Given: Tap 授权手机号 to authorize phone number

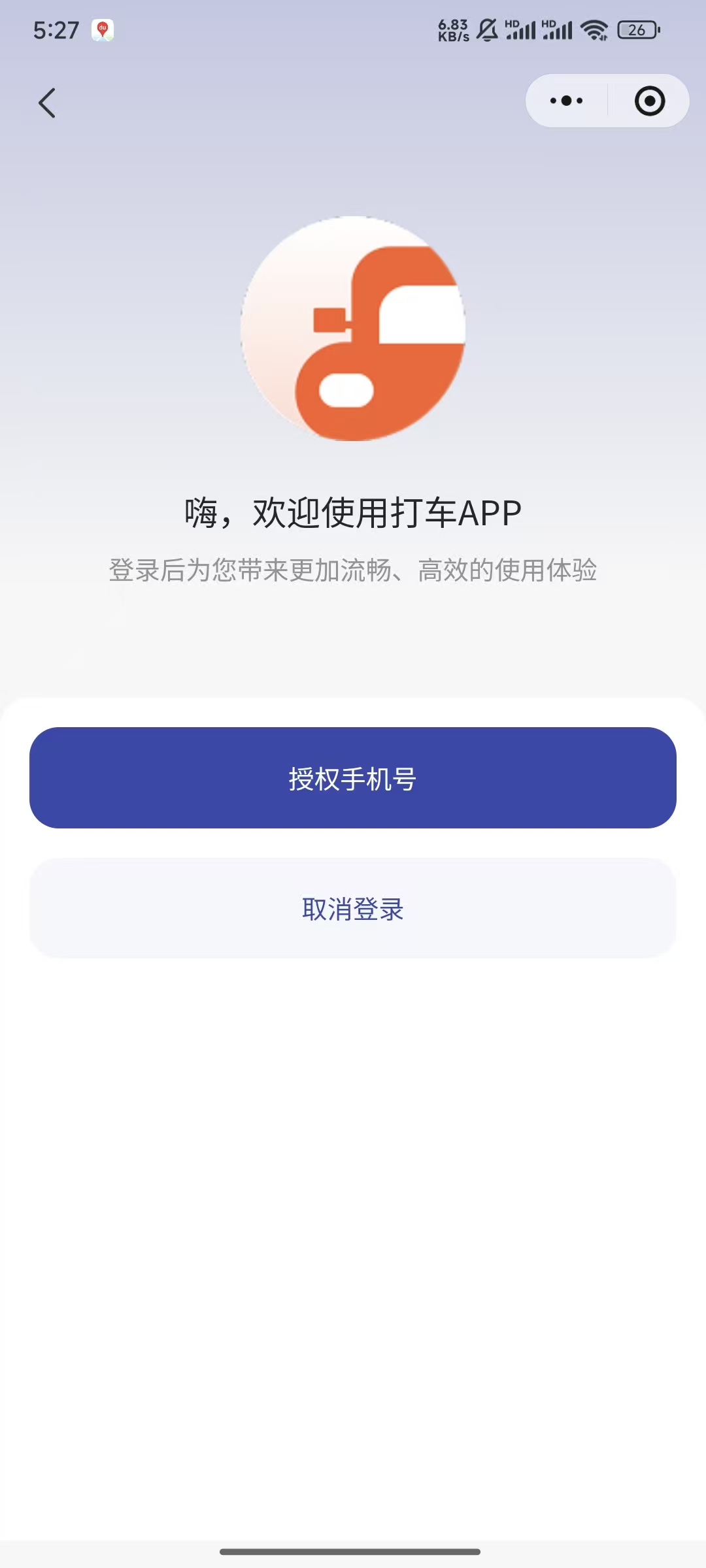Looking at the screenshot, I should click(353, 777).
